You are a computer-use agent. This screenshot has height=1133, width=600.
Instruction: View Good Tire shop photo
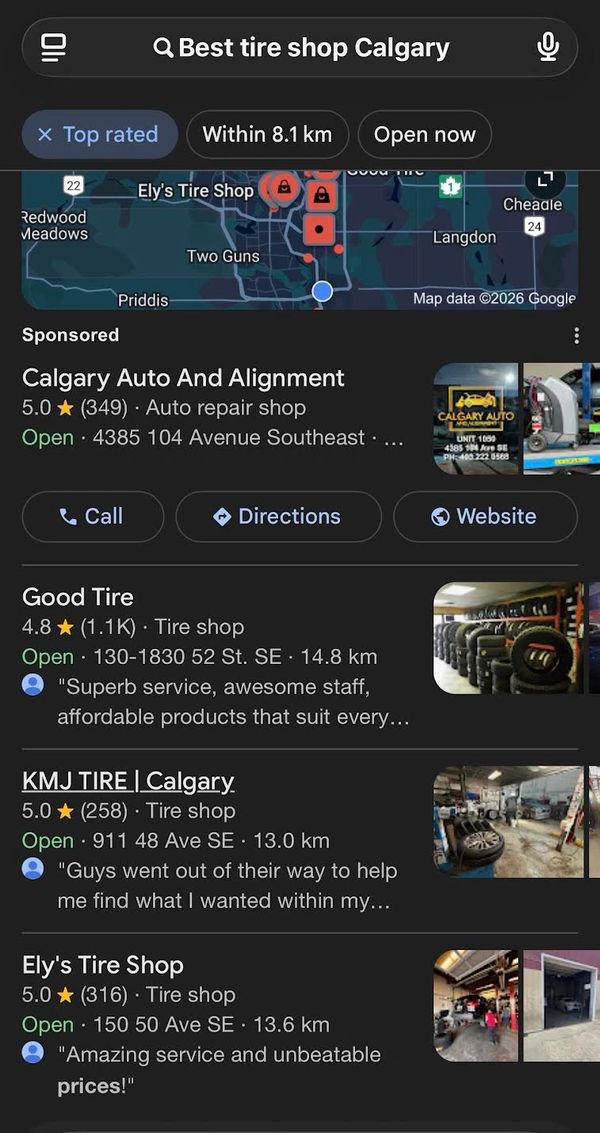click(508, 638)
